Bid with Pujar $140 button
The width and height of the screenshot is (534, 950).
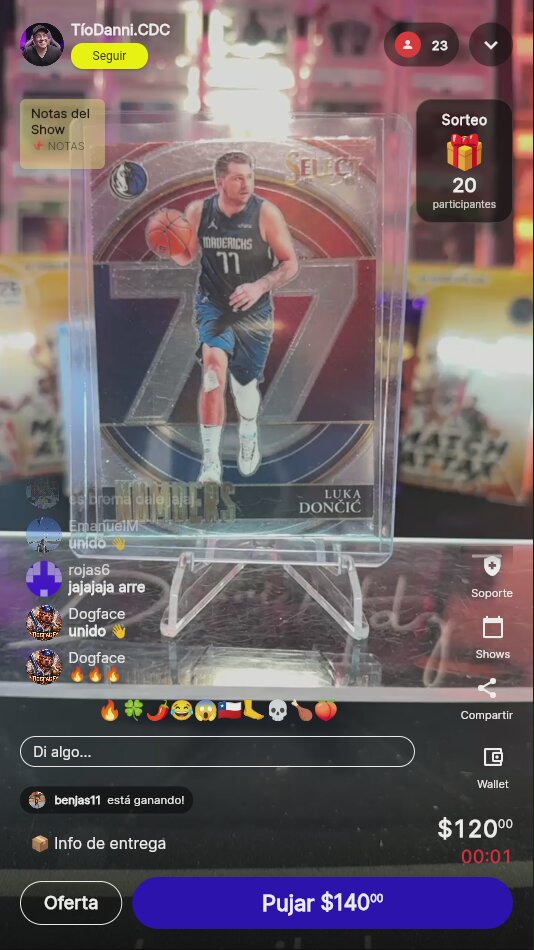tap(322, 903)
